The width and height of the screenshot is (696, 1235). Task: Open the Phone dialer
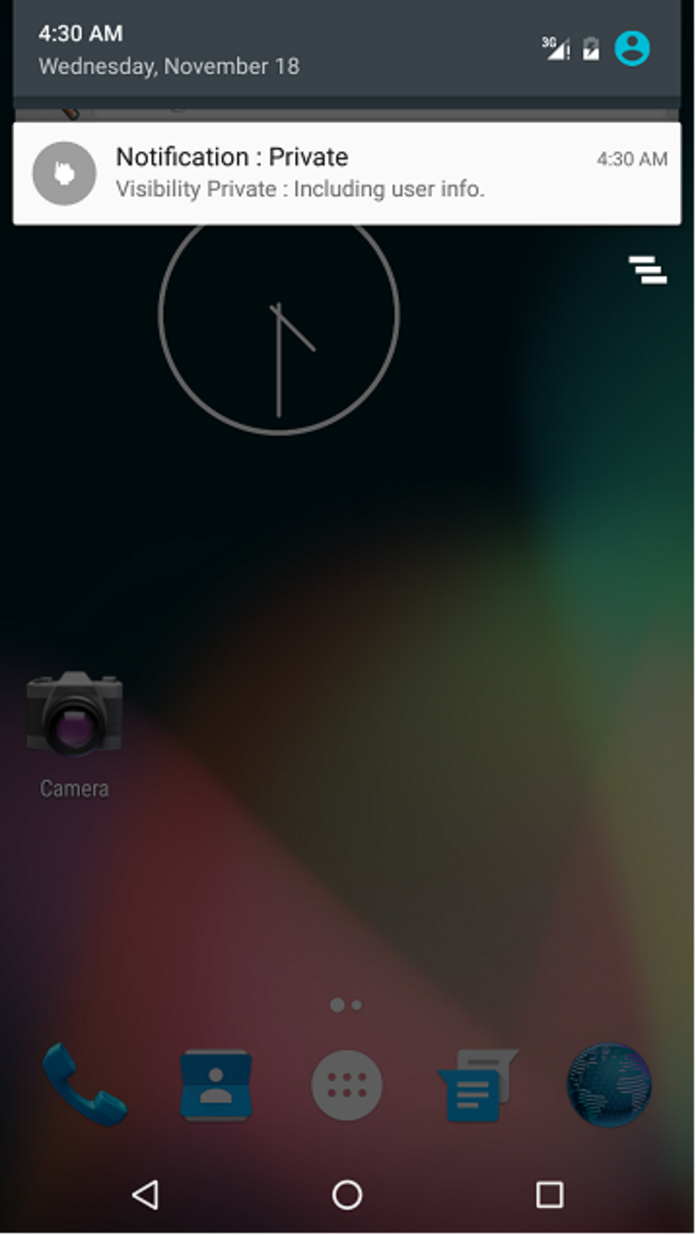coord(84,1084)
